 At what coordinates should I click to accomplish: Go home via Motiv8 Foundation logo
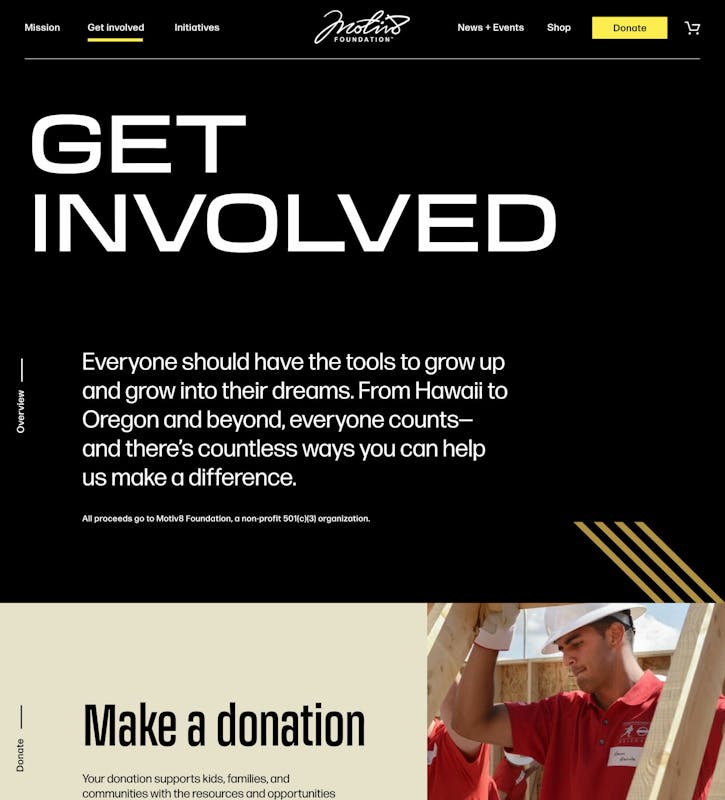[362, 27]
